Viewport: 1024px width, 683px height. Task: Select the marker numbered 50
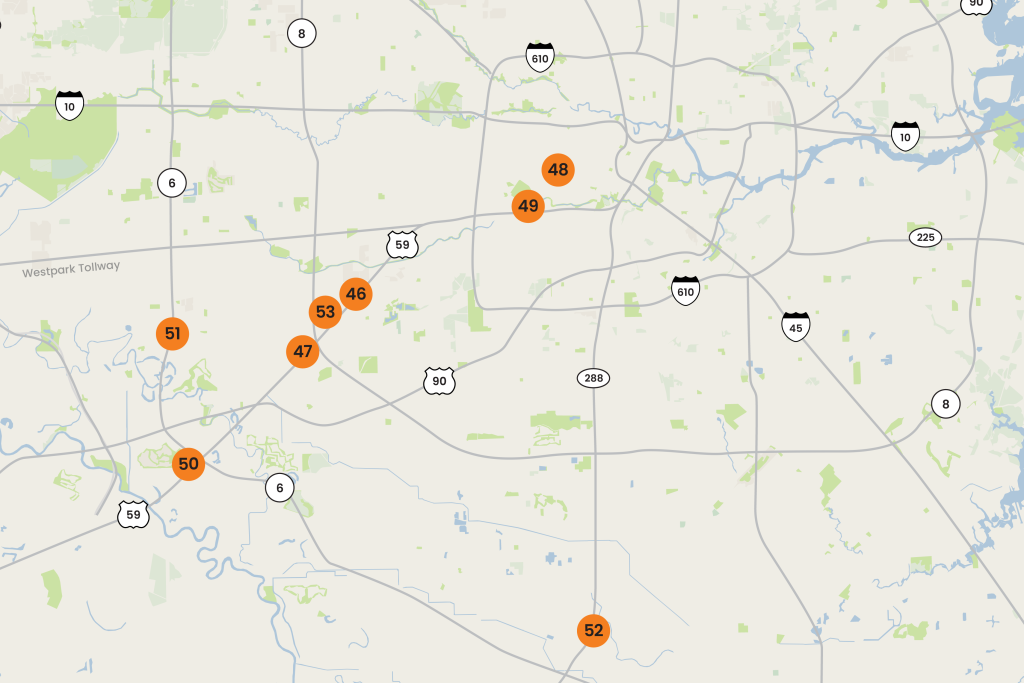point(188,464)
